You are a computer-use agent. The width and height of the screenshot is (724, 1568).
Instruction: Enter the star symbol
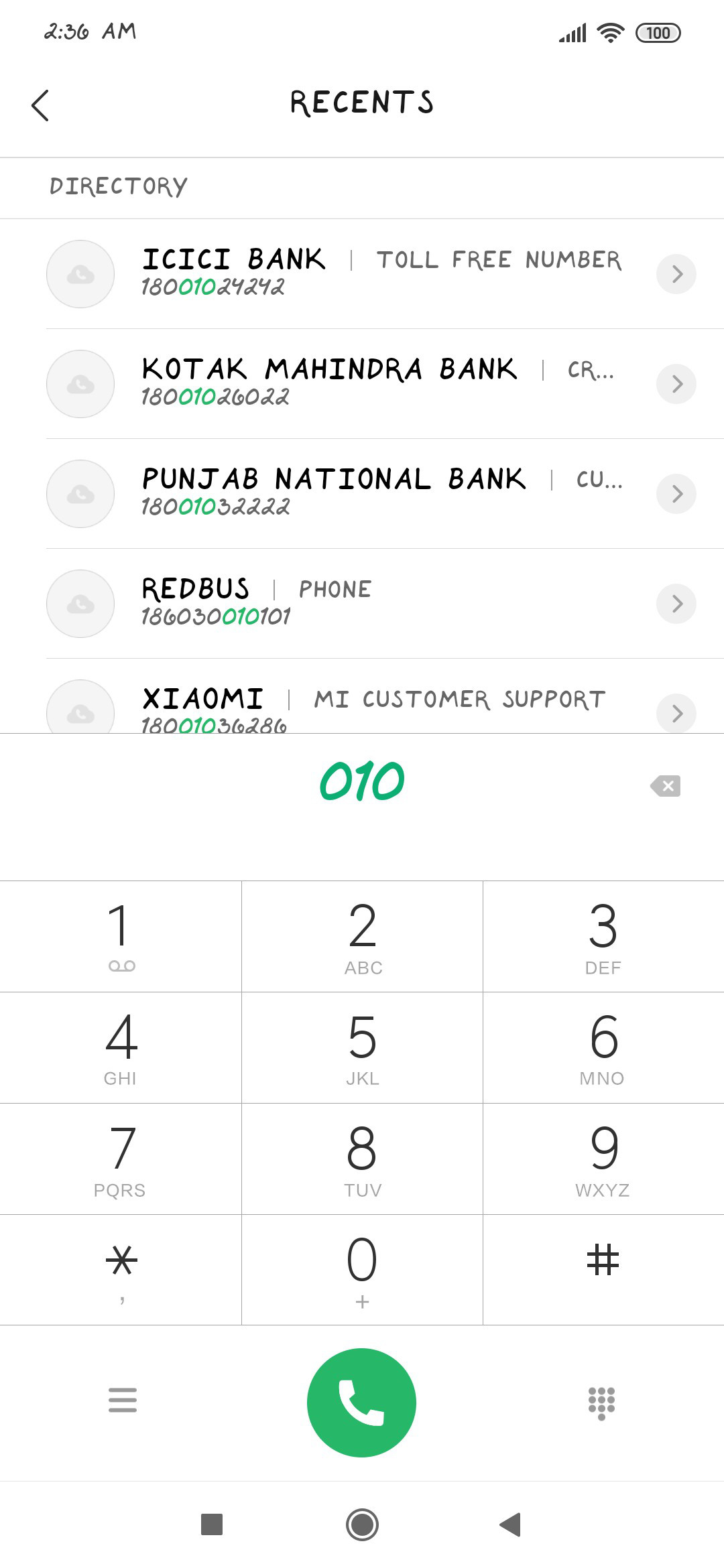coord(121,1270)
